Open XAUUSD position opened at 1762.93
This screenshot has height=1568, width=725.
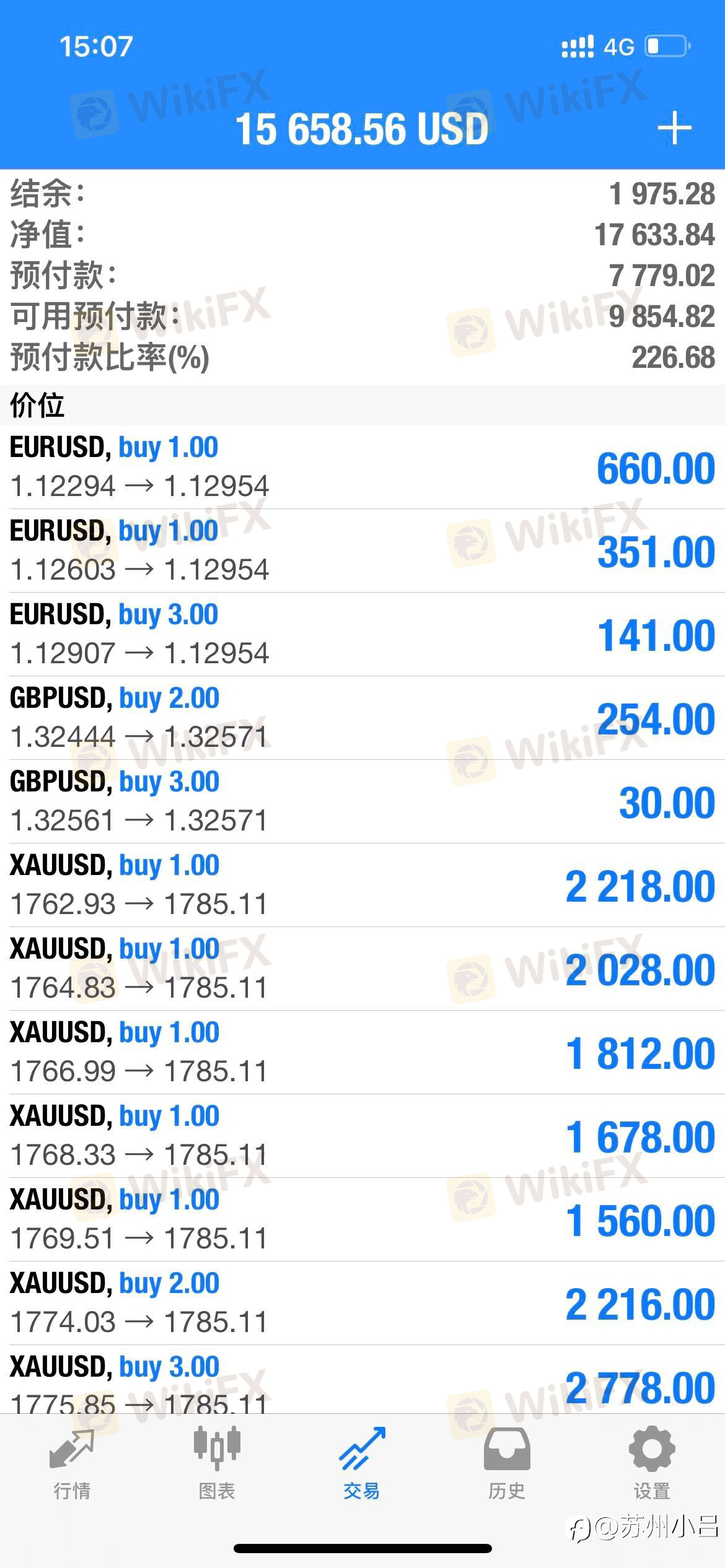point(362,885)
